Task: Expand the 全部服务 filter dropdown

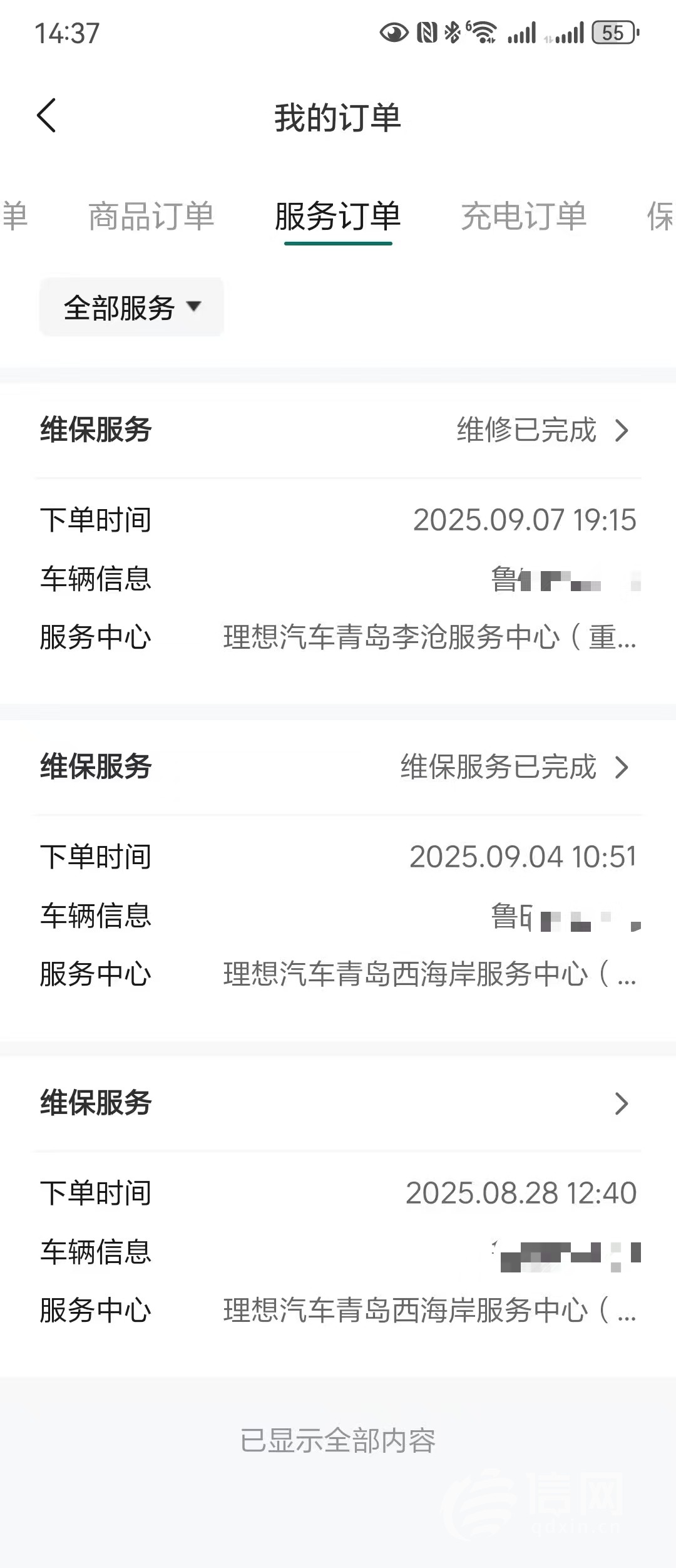Action: pos(131,307)
